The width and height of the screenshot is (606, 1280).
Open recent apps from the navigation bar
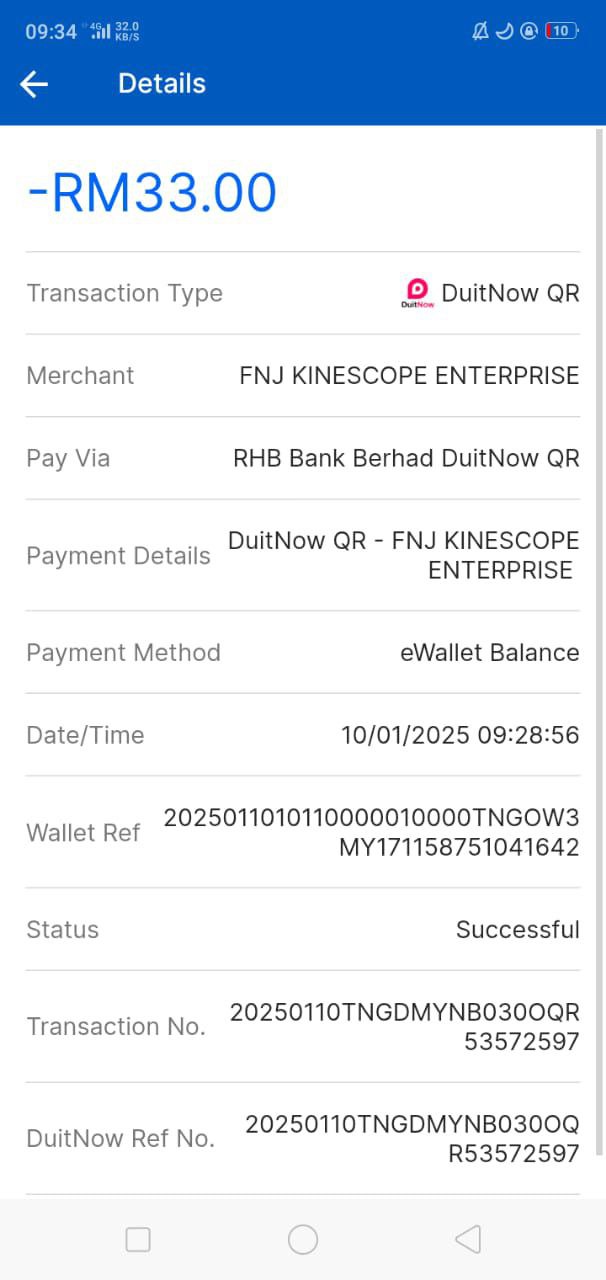point(138,1240)
